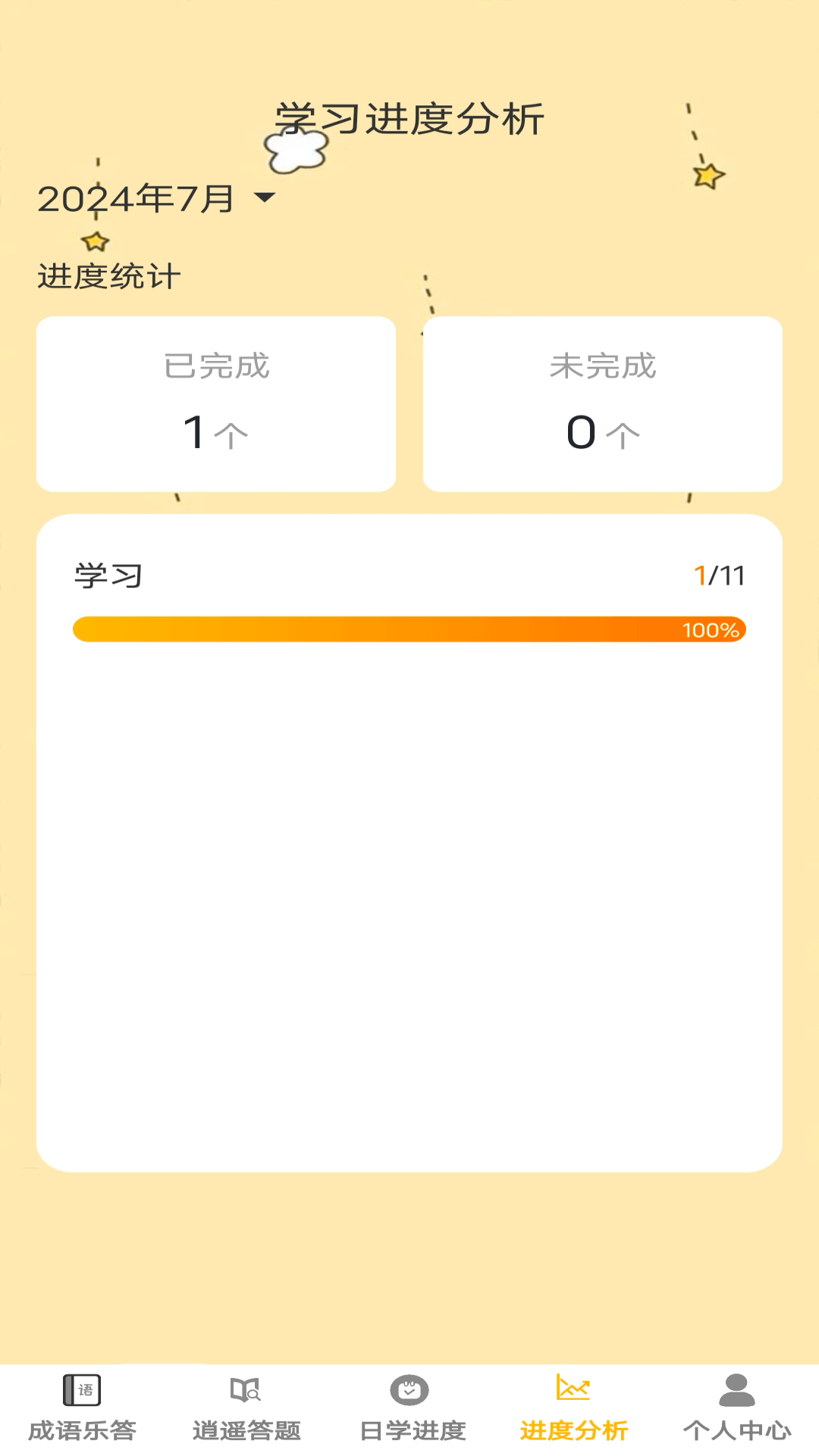Image resolution: width=819 pixels, height=1456 pixels.
Task: Open the 逍遥答题 map icon
Action: point(244,1392)
